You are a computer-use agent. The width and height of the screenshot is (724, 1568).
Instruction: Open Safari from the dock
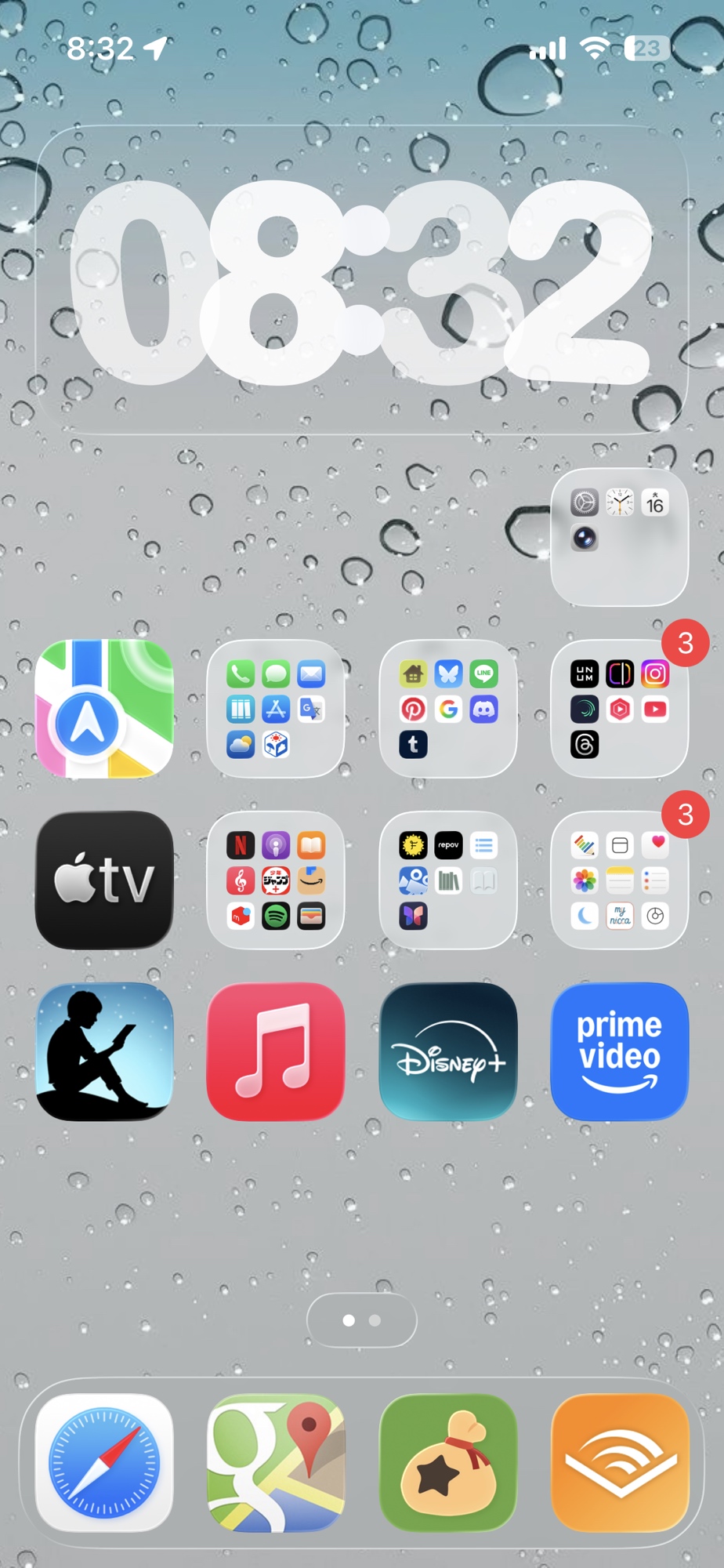coord(104,1463)
